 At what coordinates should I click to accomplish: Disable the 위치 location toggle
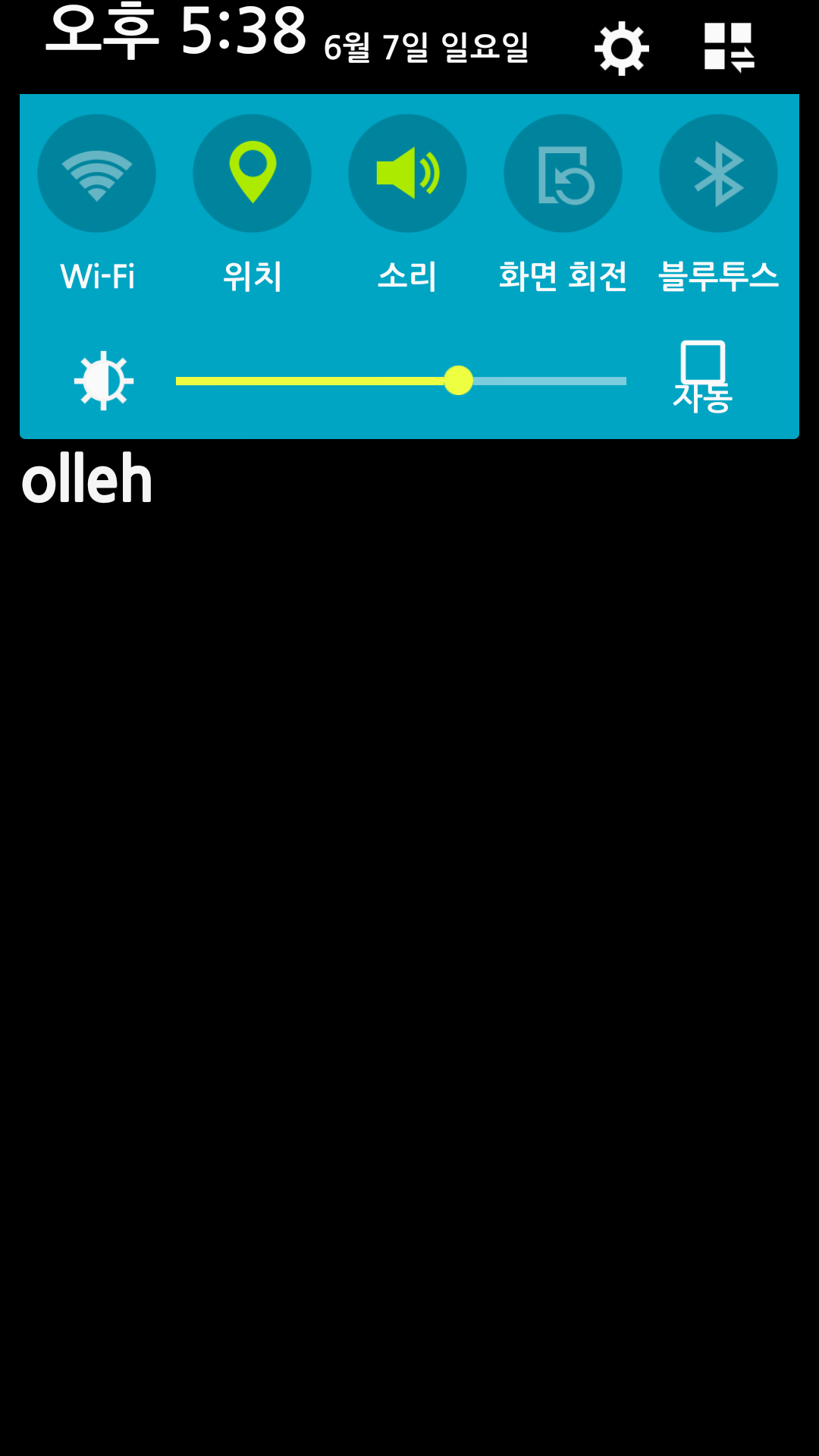coord(253,174)
